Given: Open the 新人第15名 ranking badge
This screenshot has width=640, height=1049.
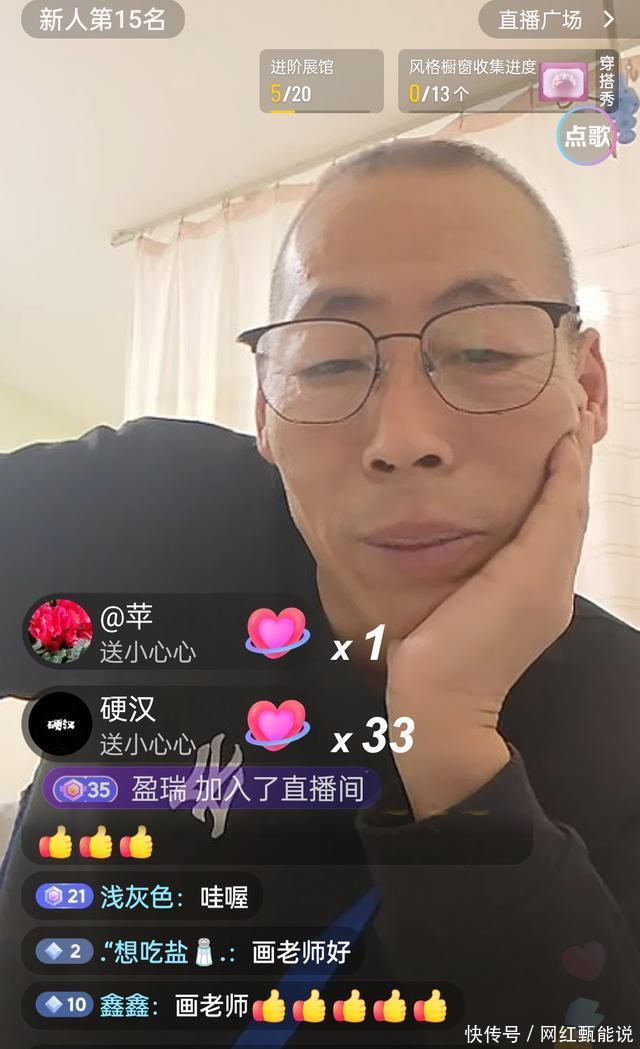Looking at the screenshot, I should click(x=104, y=19).
